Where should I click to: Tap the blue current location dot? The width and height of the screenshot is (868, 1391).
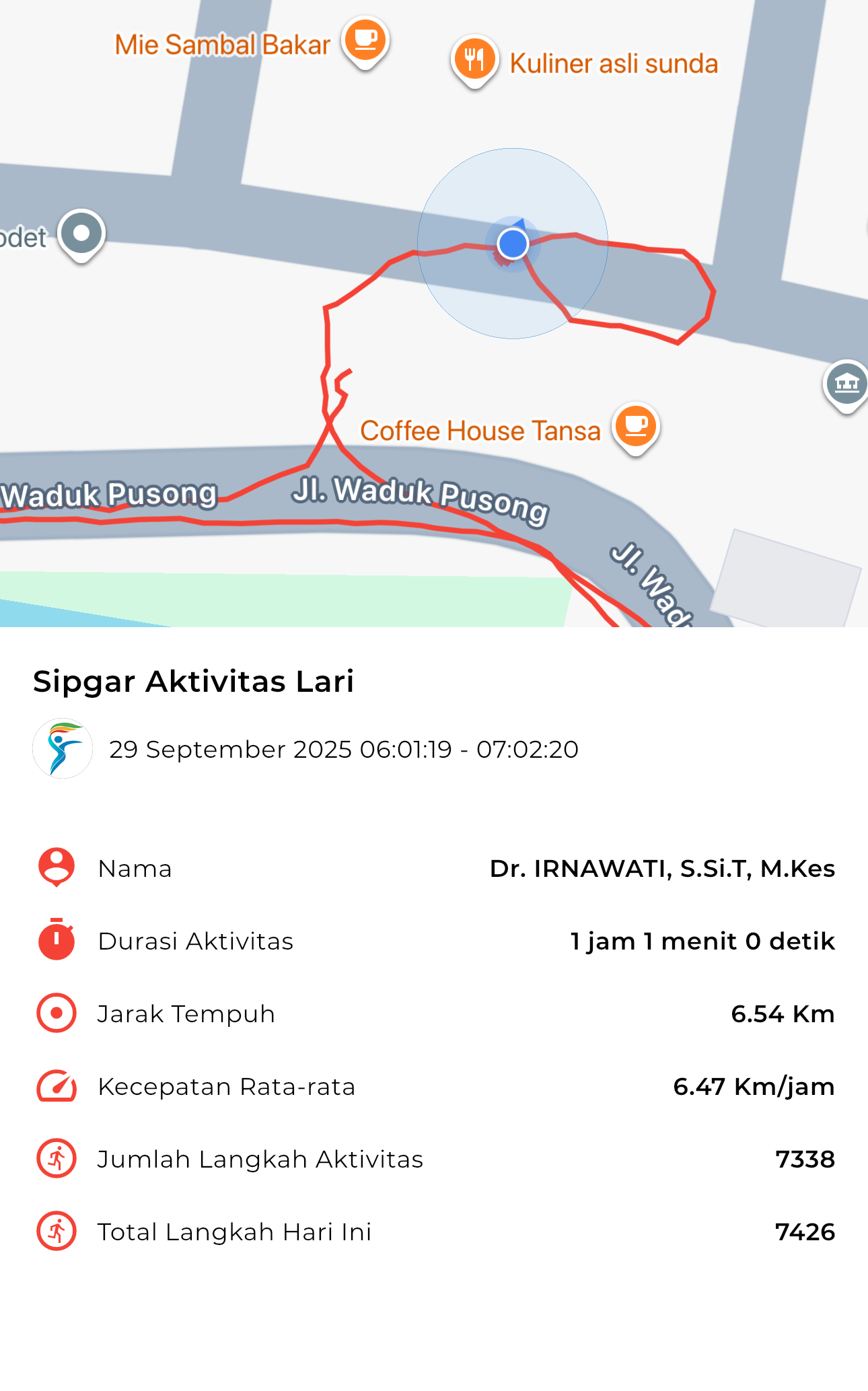(x=513, y=244)
